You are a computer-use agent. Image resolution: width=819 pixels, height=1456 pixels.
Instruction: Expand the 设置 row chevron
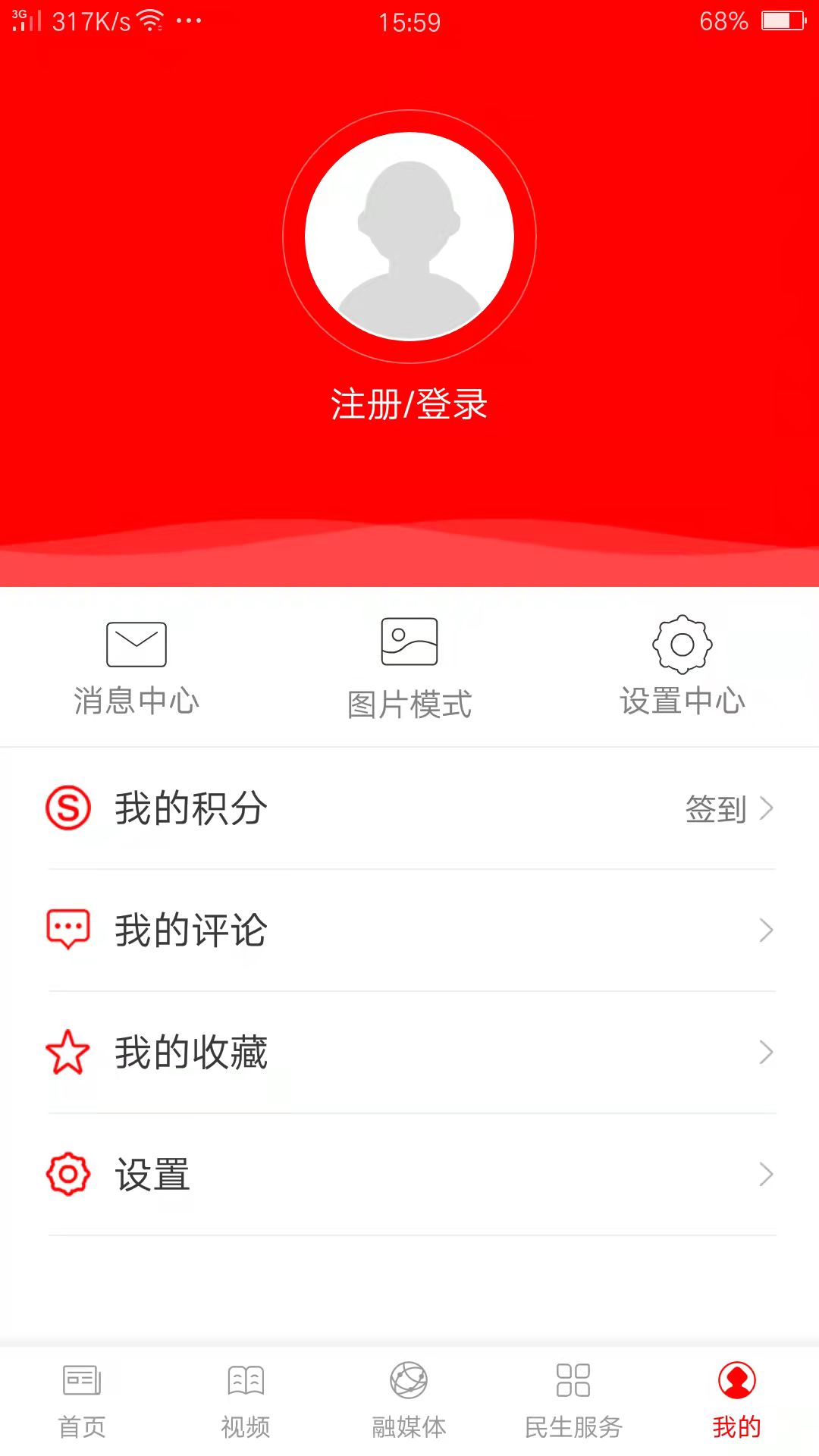(764, 1174)
